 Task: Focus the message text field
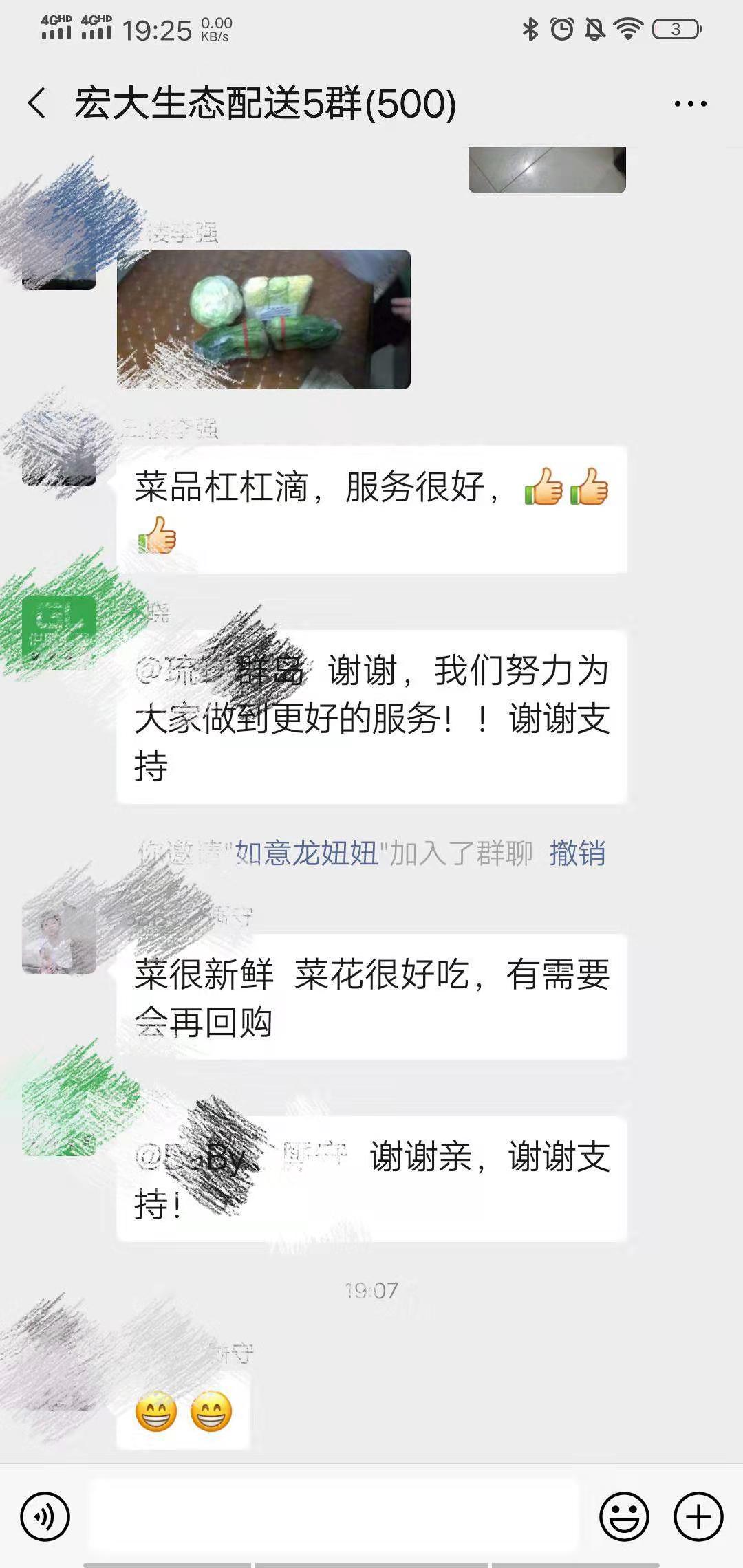334,1516
